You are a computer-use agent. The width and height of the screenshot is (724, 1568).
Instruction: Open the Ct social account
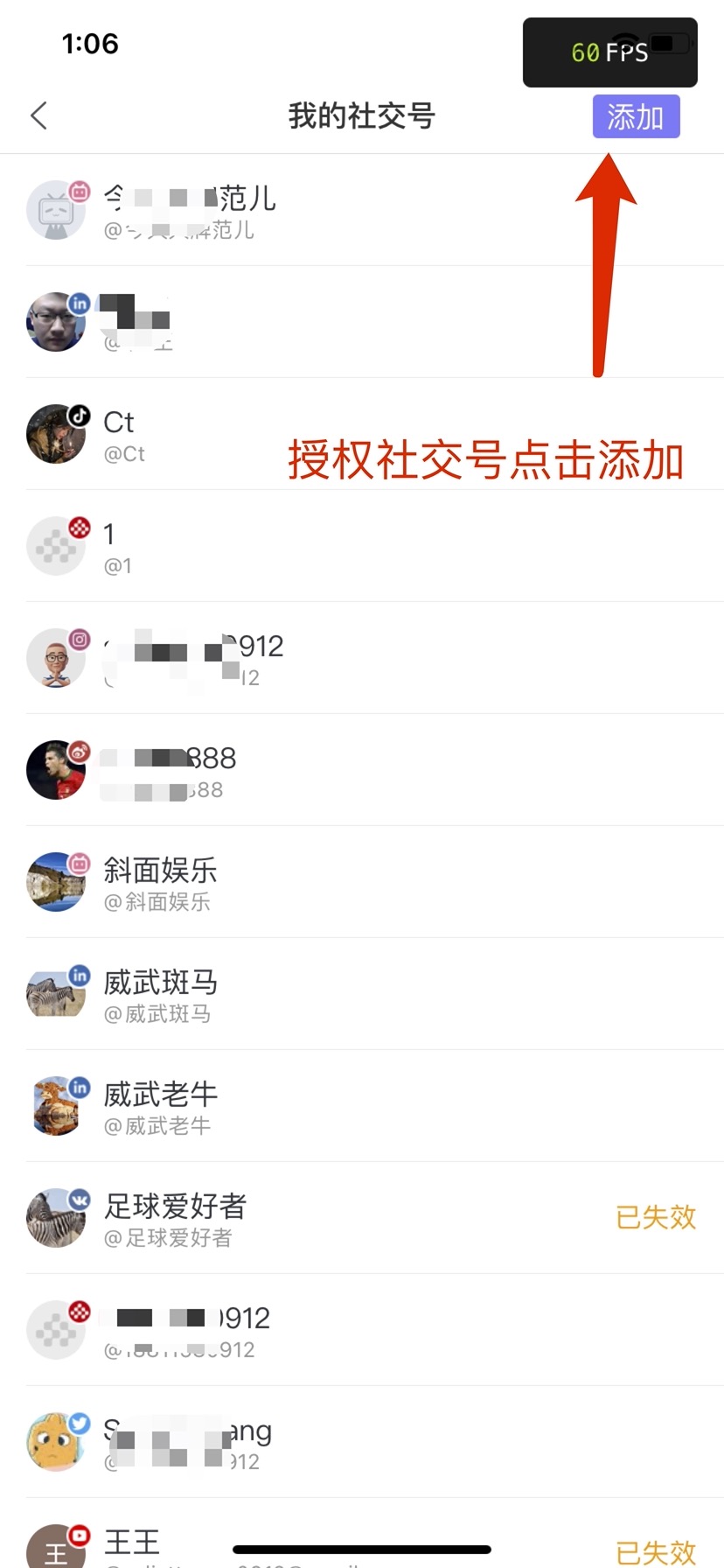pyautogui.click(x=362, y=434)
